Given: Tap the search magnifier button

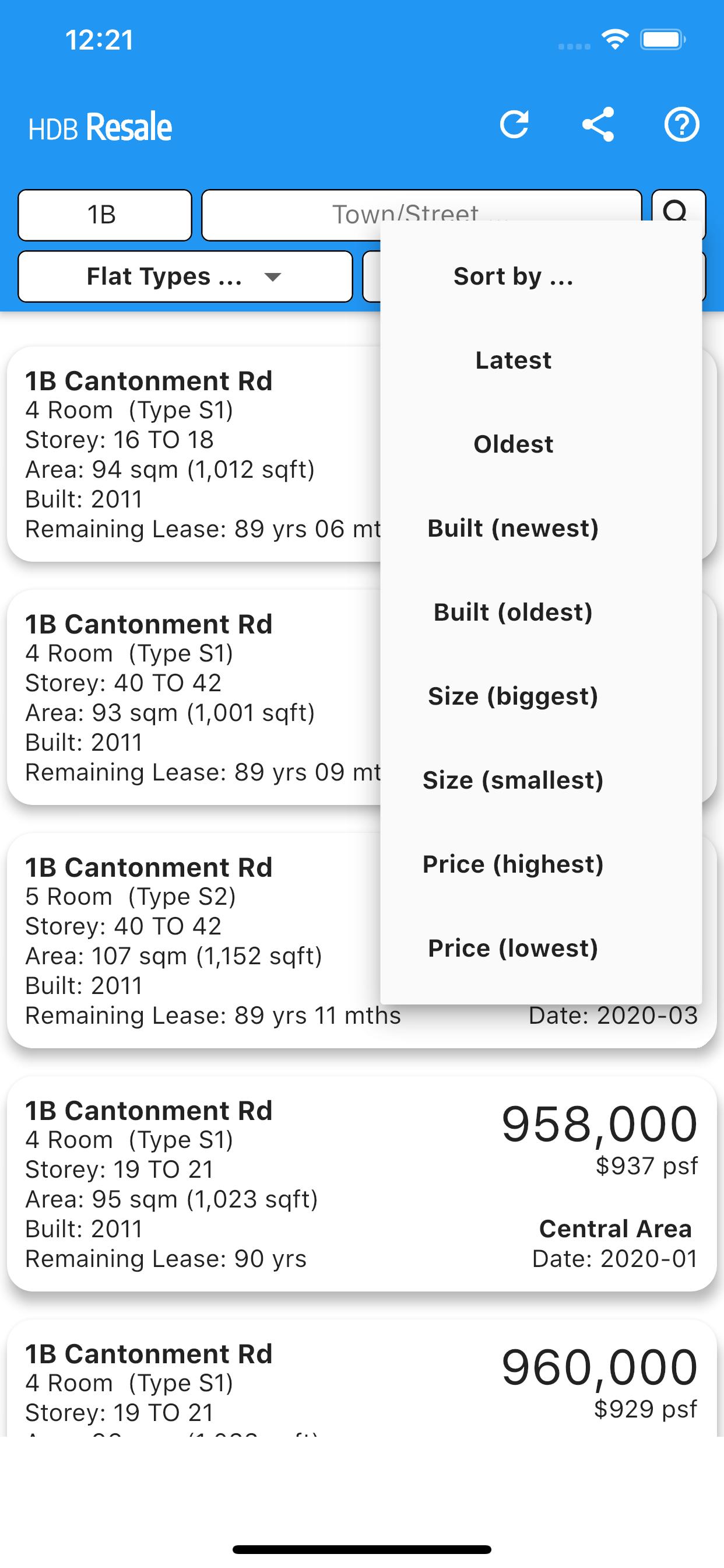Looking at the screenshot, I should [679, 207].
